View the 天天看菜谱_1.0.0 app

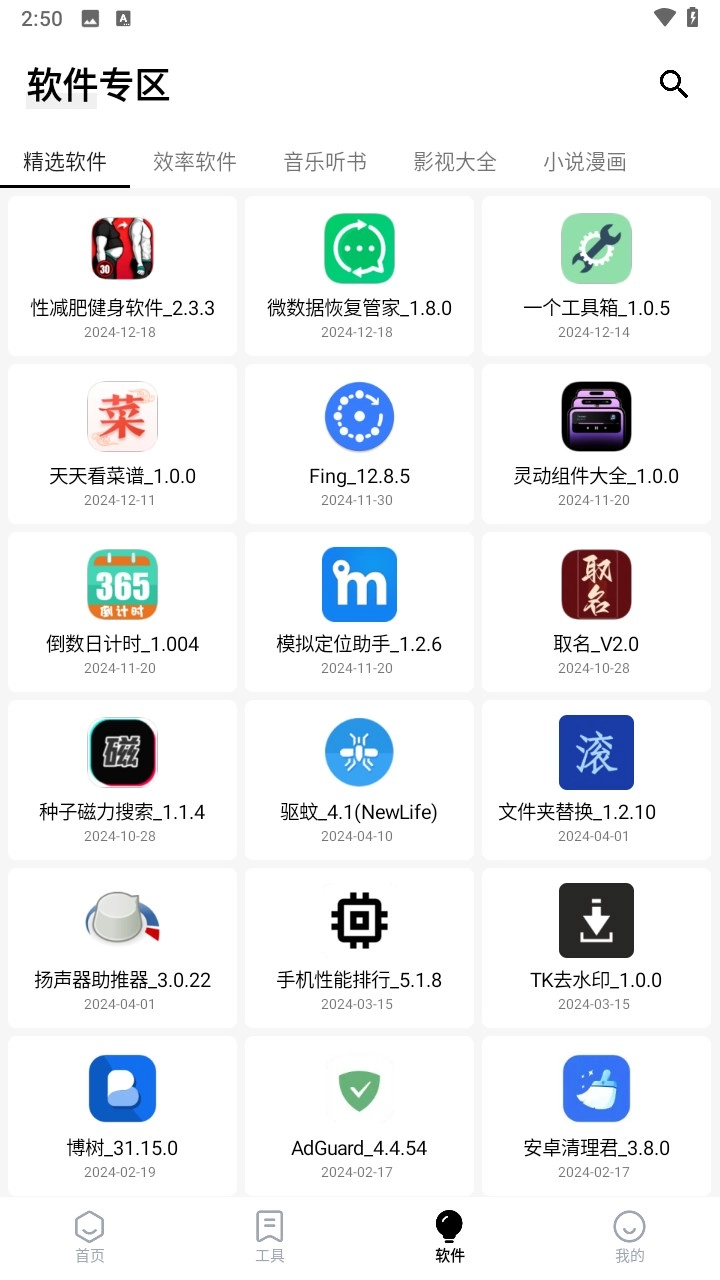122,444
